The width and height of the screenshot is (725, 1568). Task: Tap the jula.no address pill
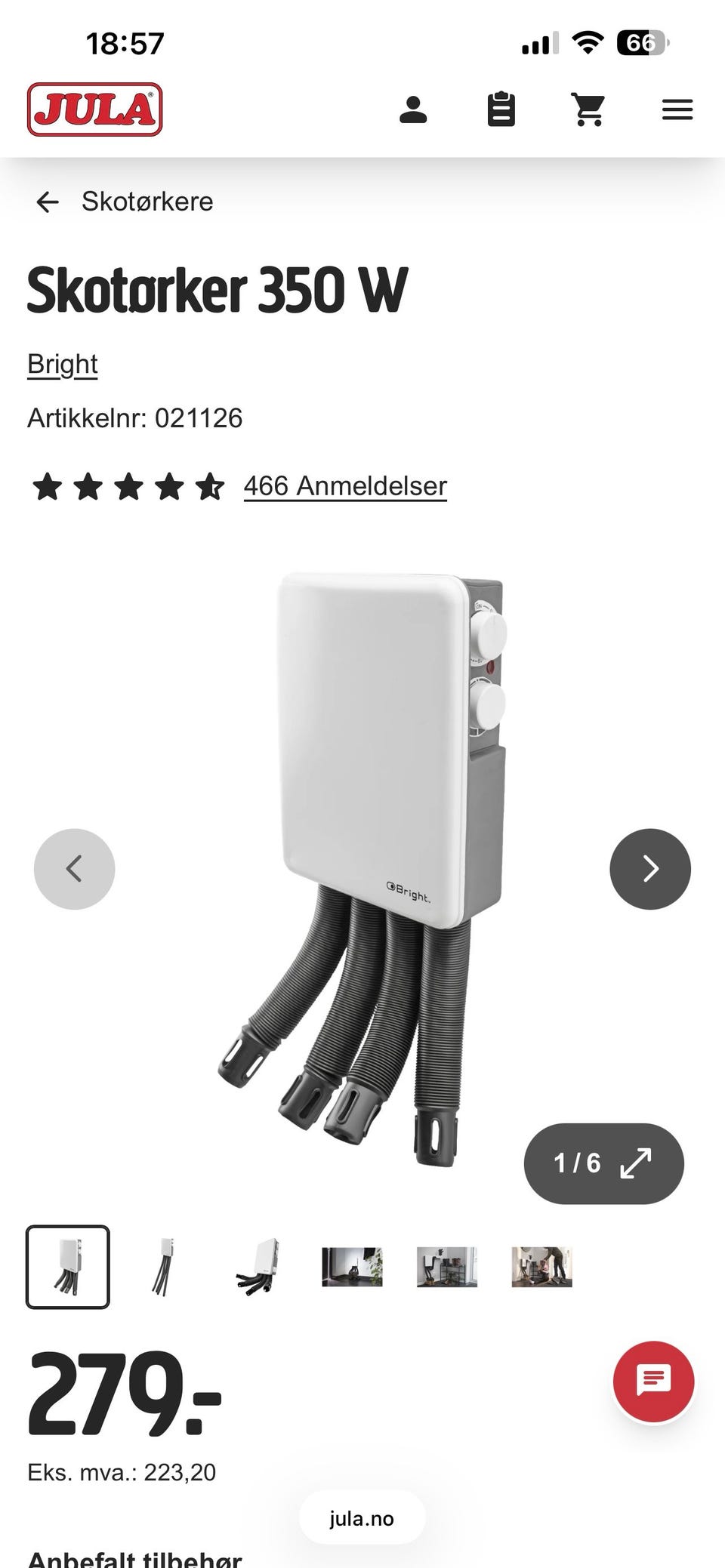[362, 1518]
